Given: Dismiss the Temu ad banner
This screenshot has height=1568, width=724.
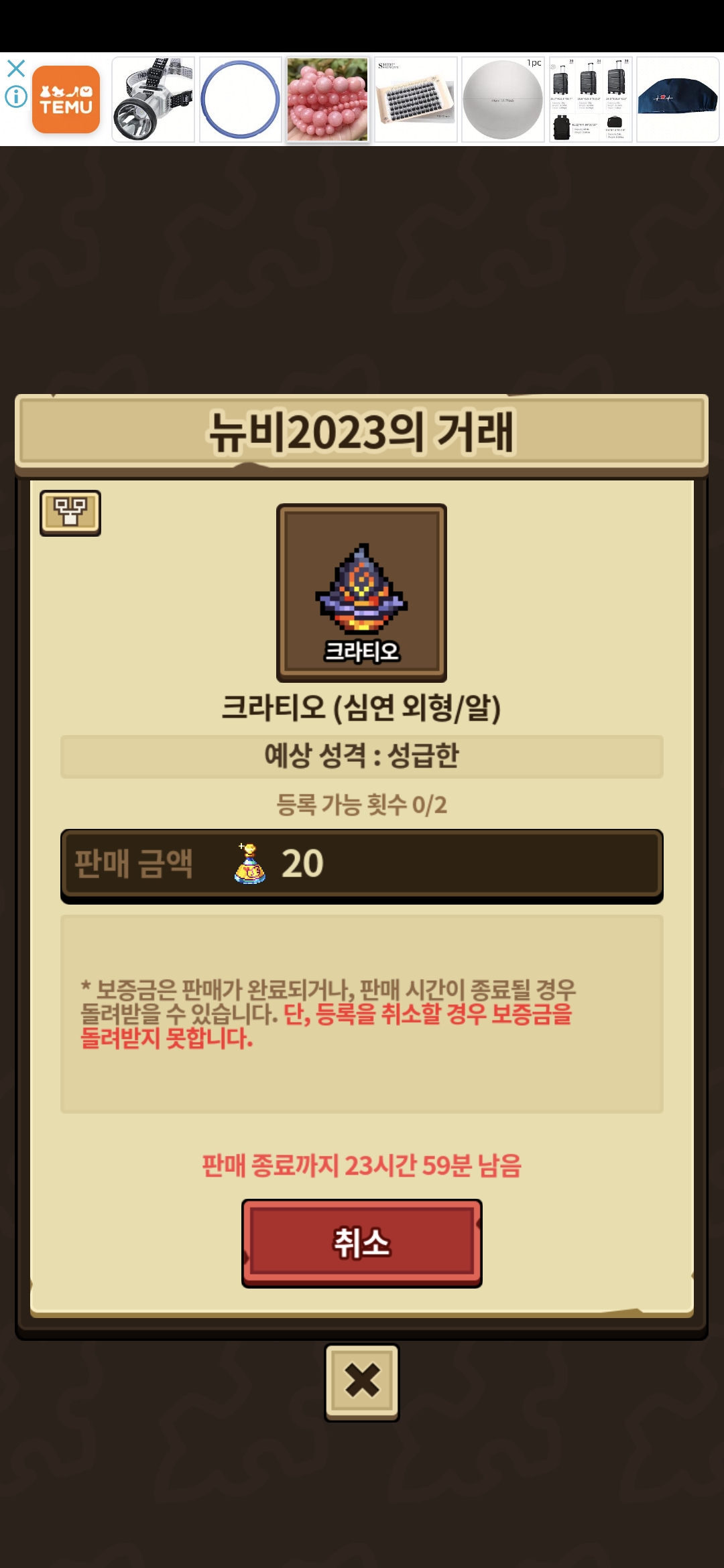Looking at the screenshot, I should pos(16,68).
